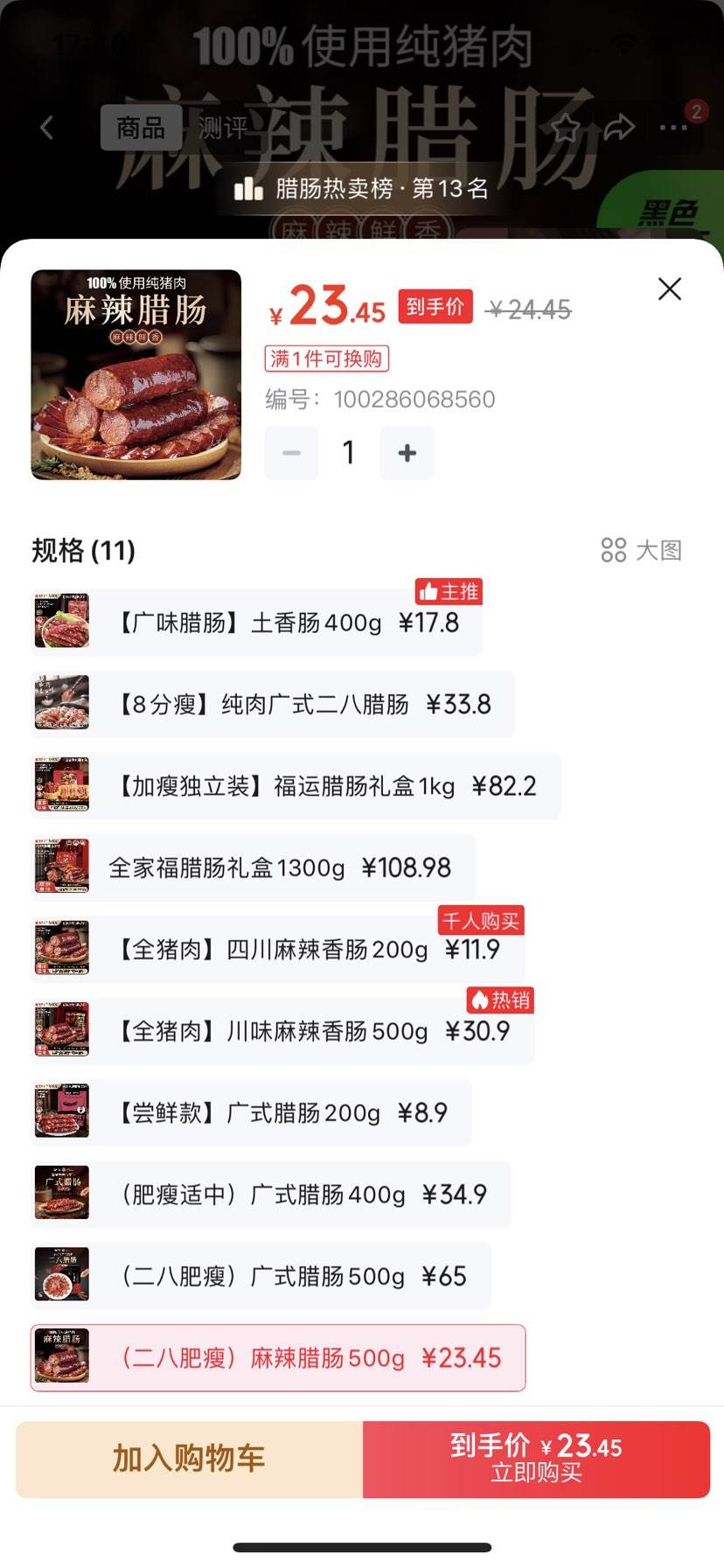View the 到手价 price tag details
This screenshot has width=724, height=1568.
point(435,306)
